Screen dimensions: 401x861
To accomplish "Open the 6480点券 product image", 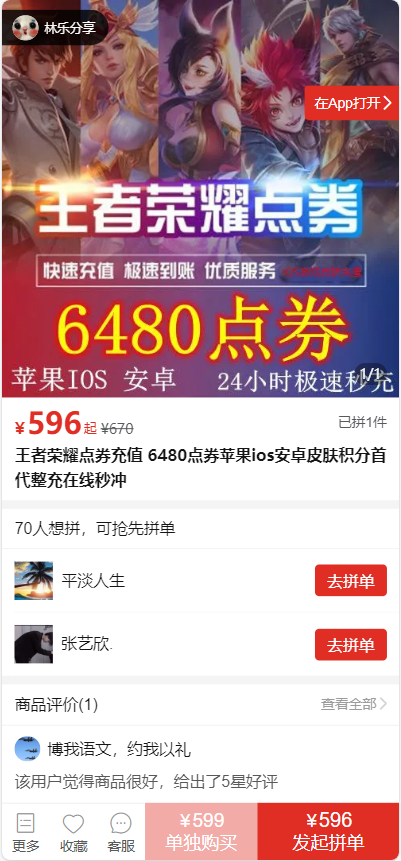I will [x=200, y=198].
